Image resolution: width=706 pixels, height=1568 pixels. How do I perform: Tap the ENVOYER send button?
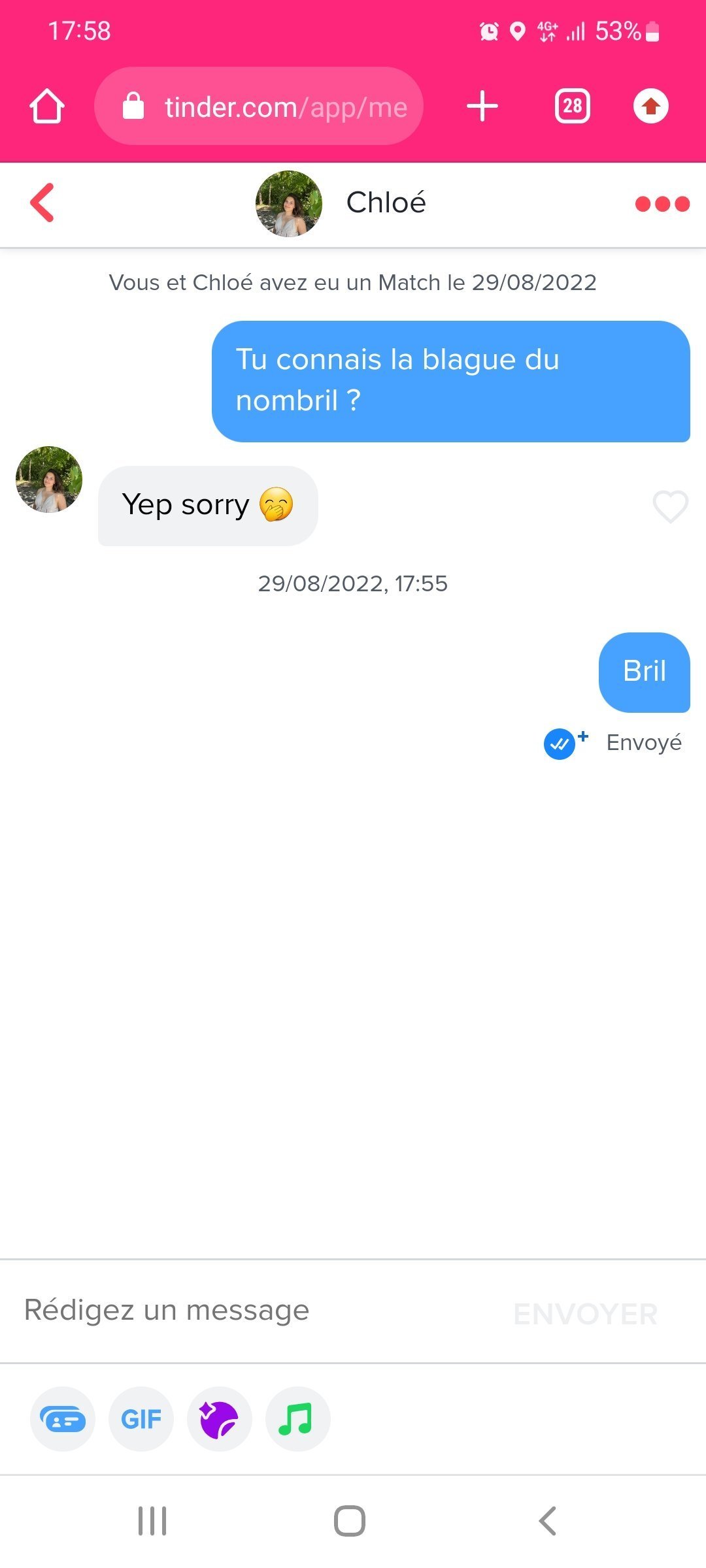pos(585,1313)
